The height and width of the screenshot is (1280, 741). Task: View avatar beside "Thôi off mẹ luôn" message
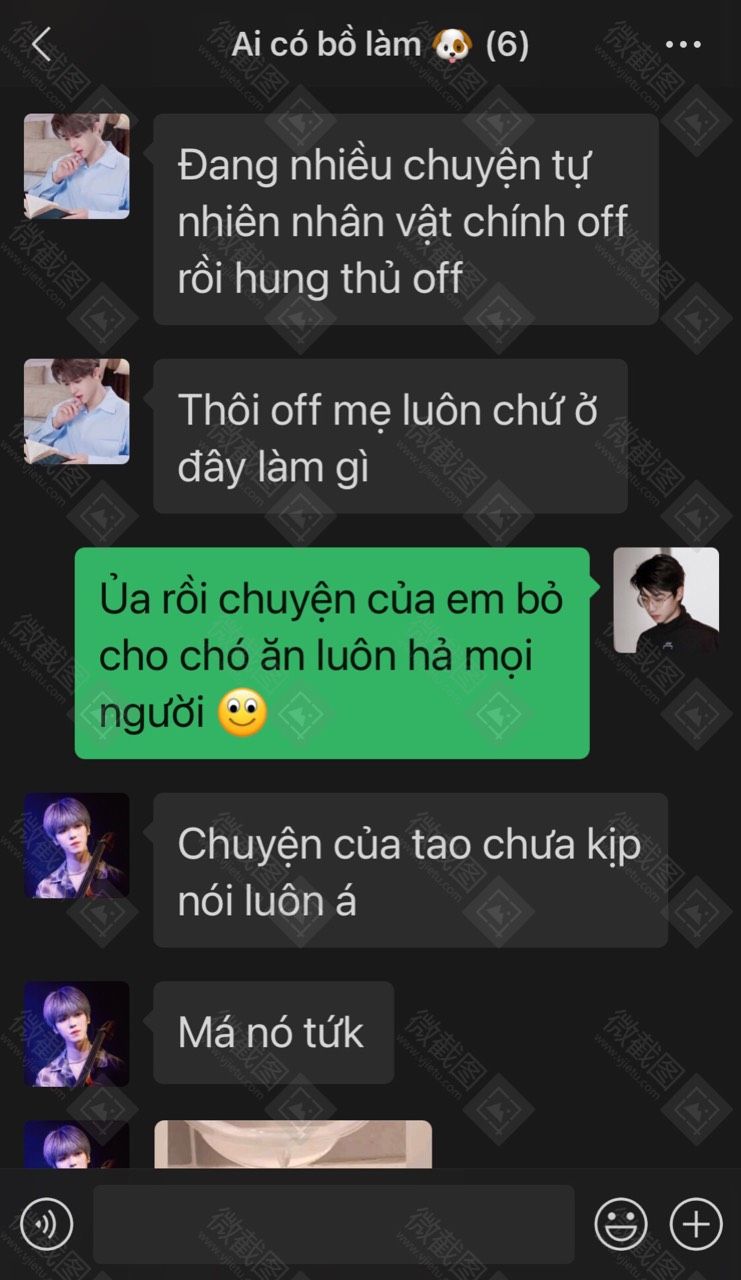[x=77, y=411]
